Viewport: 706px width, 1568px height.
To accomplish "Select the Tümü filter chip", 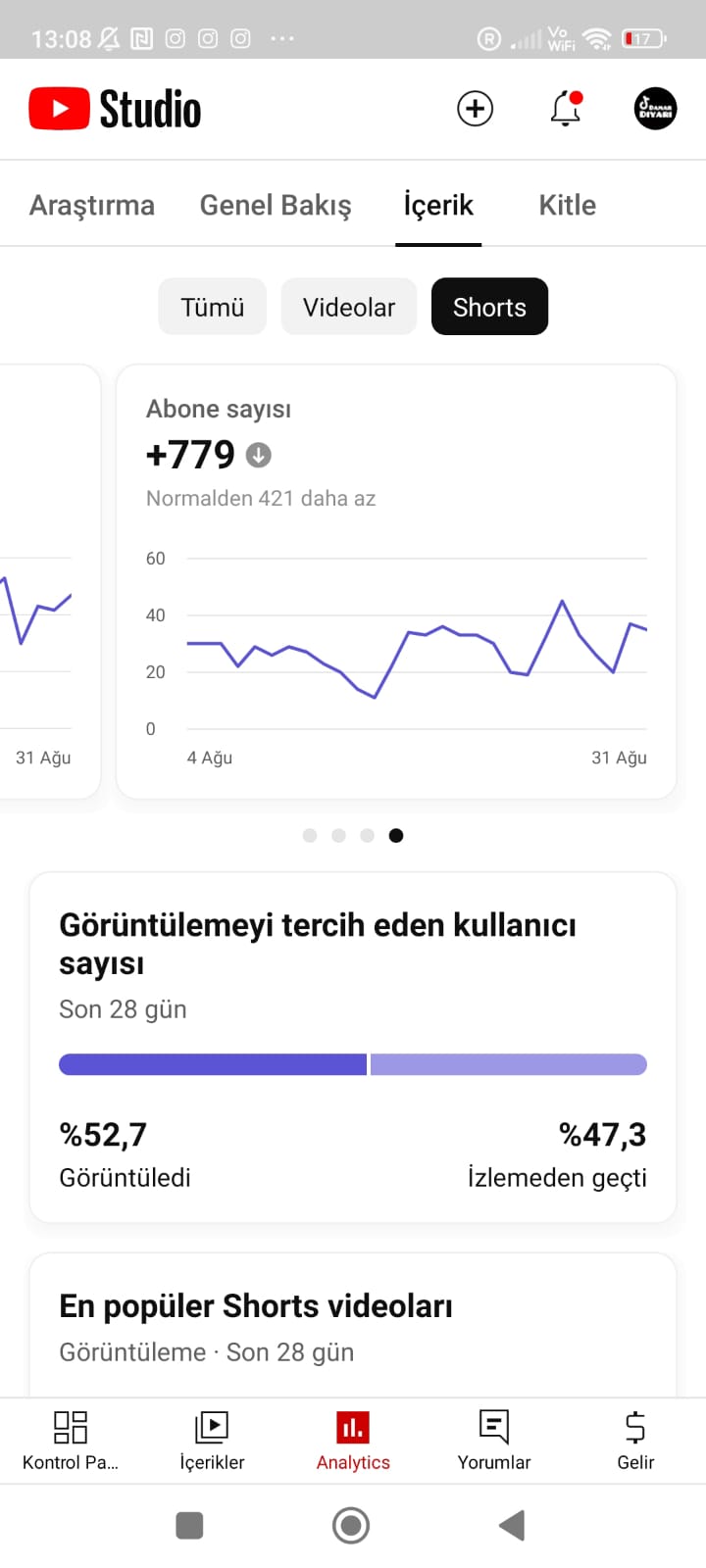I will coord(212,307).
